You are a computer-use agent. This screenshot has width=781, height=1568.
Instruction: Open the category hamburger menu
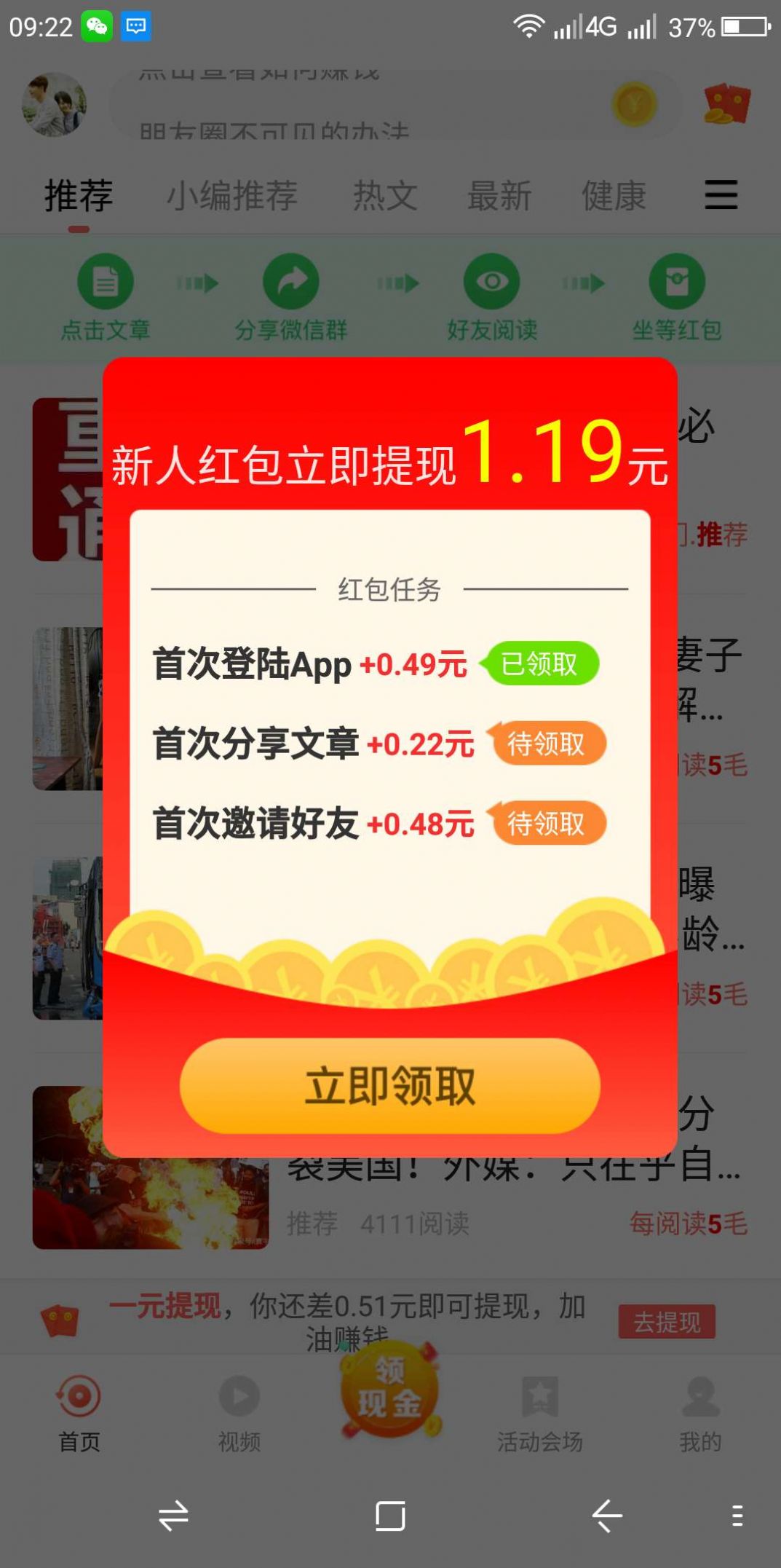721,194
